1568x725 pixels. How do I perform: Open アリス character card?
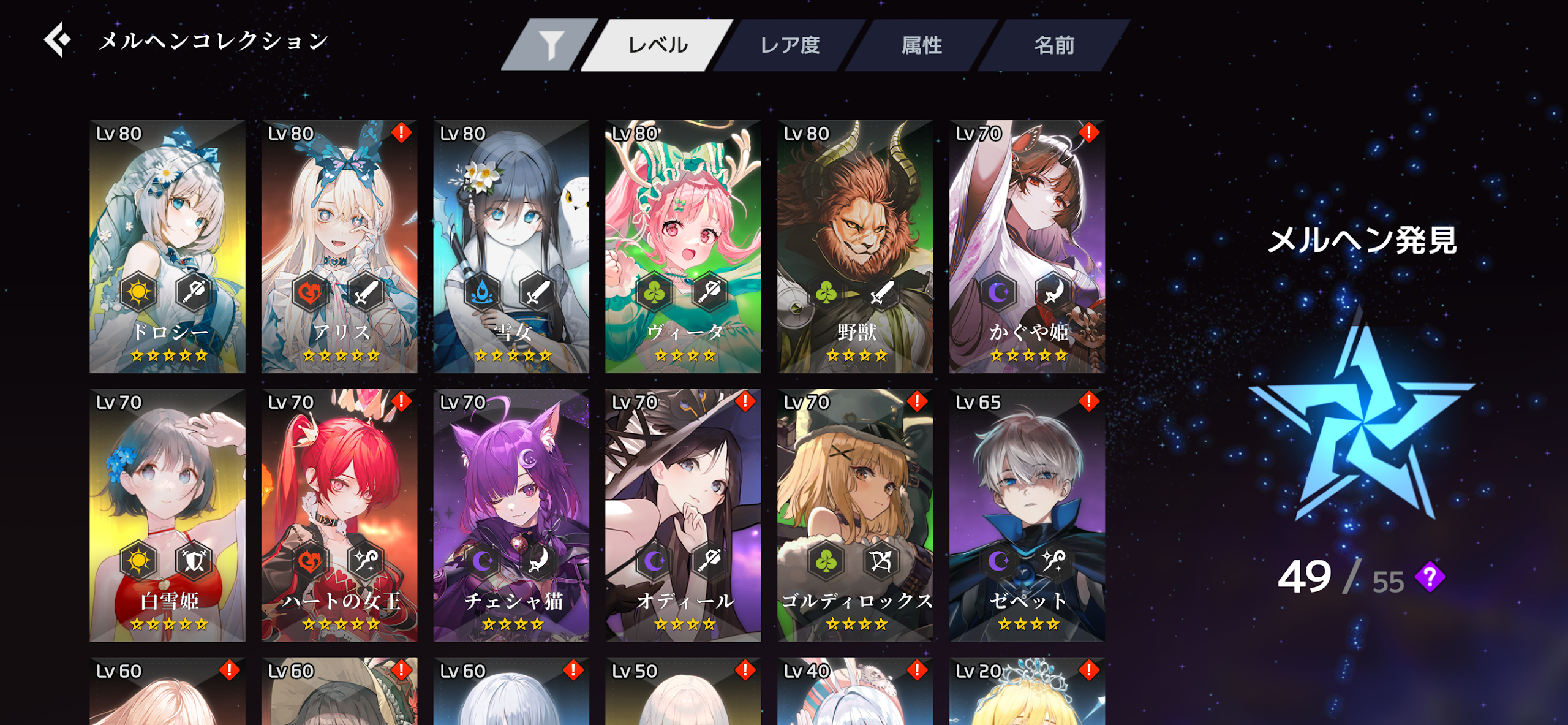coord(339,246)
